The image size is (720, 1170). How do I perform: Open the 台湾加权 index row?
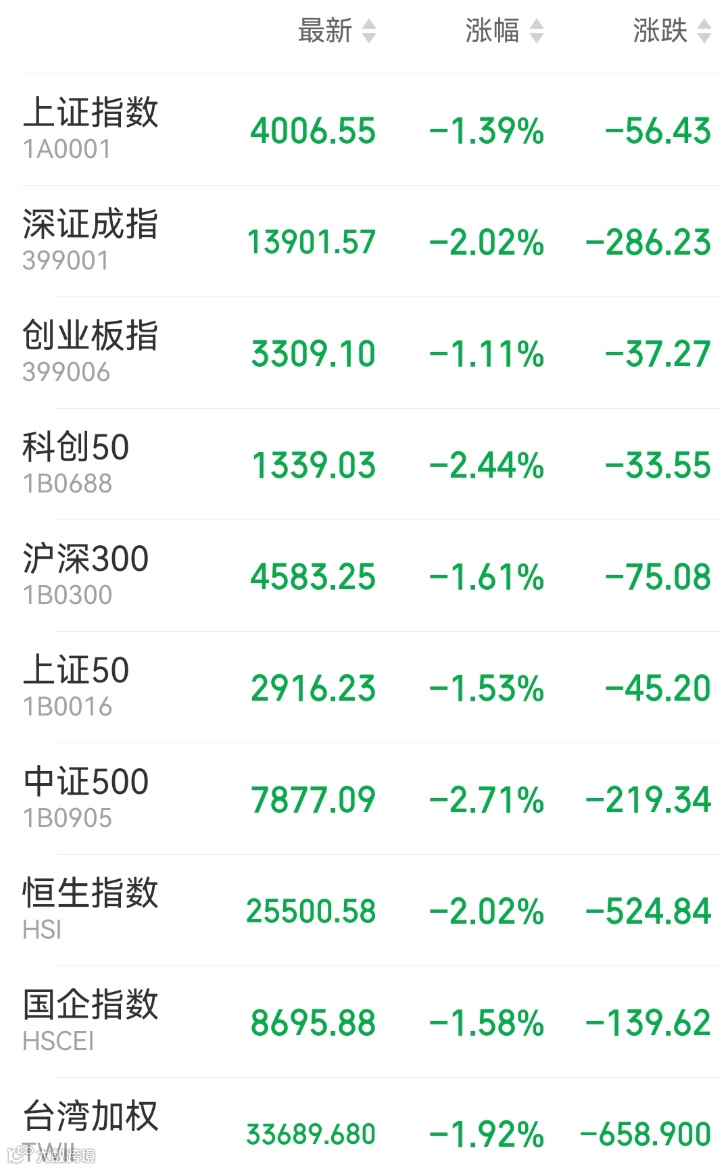click(x=360, y=1124)
